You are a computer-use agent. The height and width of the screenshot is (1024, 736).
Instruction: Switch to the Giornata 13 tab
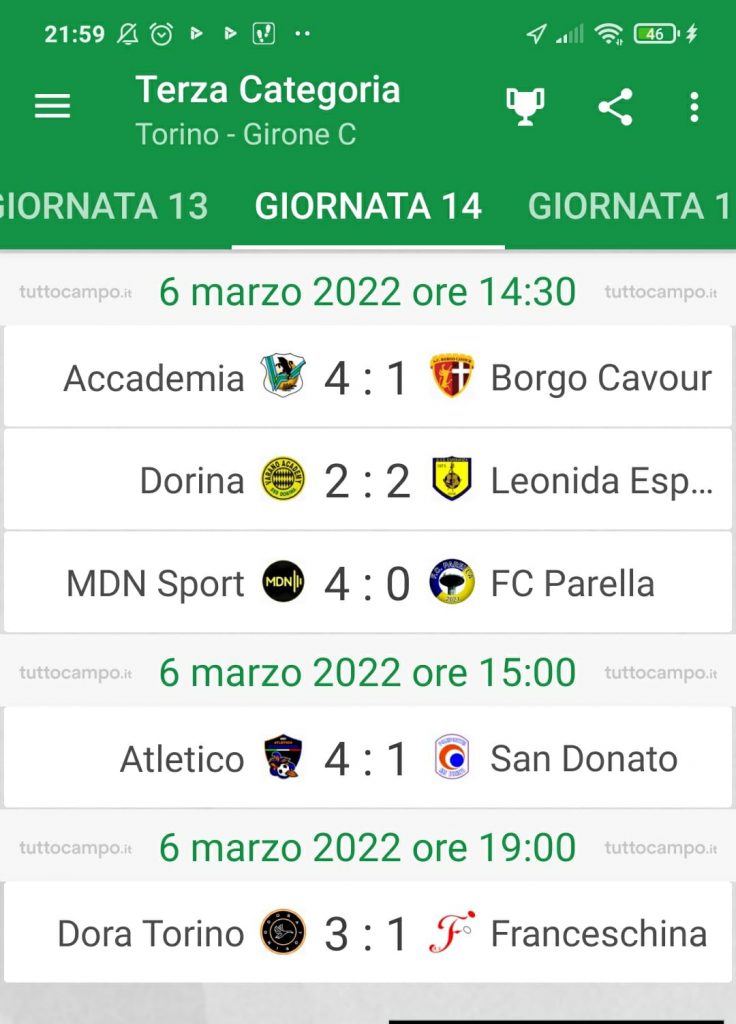tap(105, 206)
